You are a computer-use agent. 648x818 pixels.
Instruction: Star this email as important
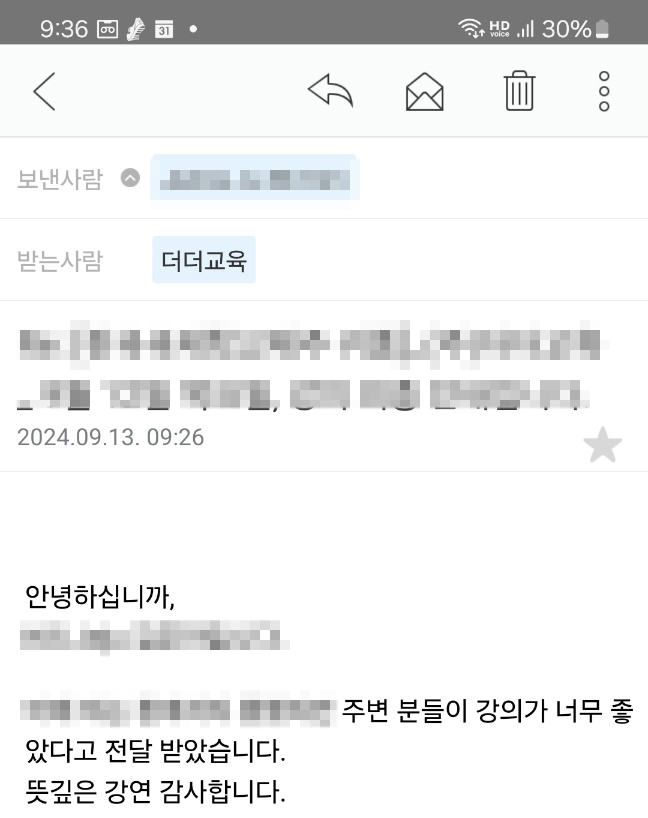point(602,446)
